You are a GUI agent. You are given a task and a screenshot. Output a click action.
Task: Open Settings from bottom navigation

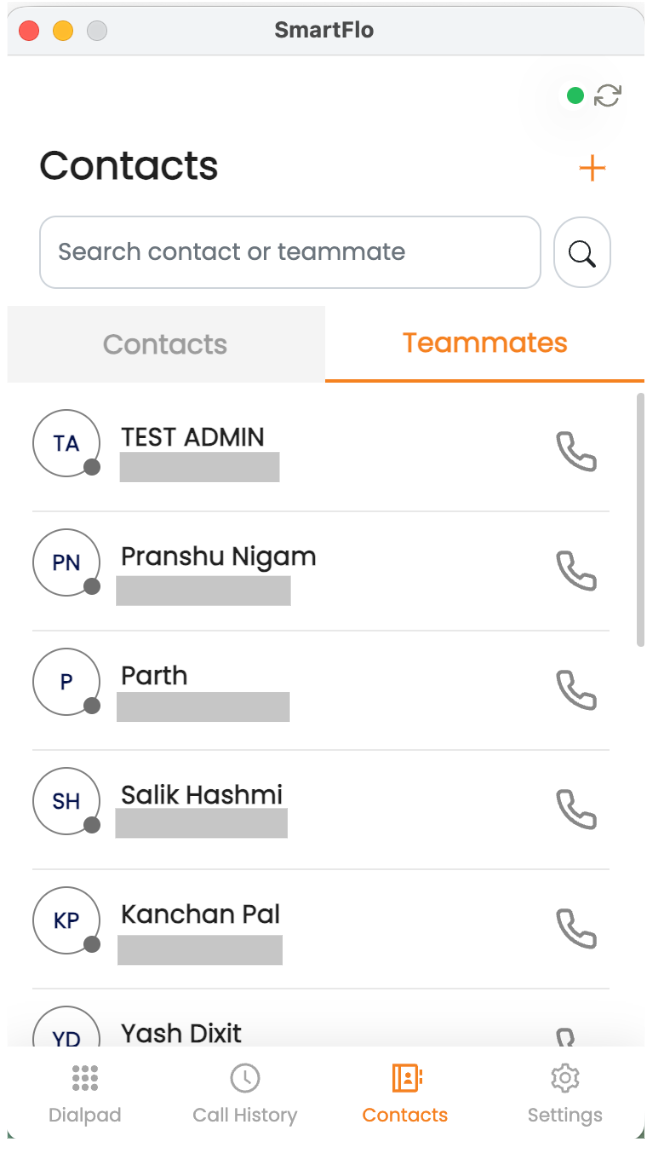pyautogui.click(x=565, y=1094)
